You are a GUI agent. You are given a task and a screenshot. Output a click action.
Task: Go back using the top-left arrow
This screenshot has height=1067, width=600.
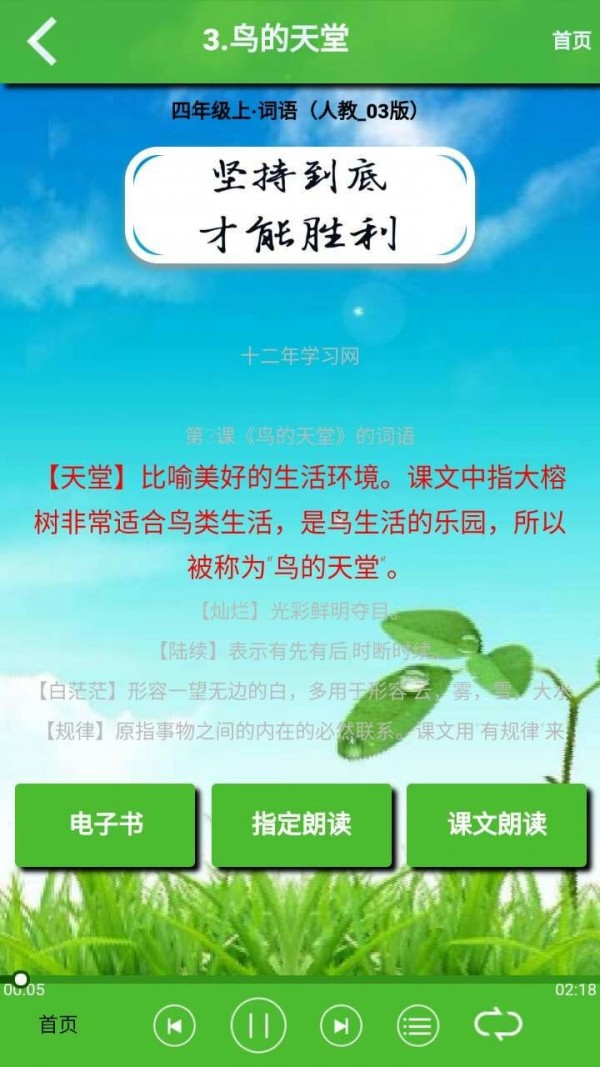[x=42, y=41]
